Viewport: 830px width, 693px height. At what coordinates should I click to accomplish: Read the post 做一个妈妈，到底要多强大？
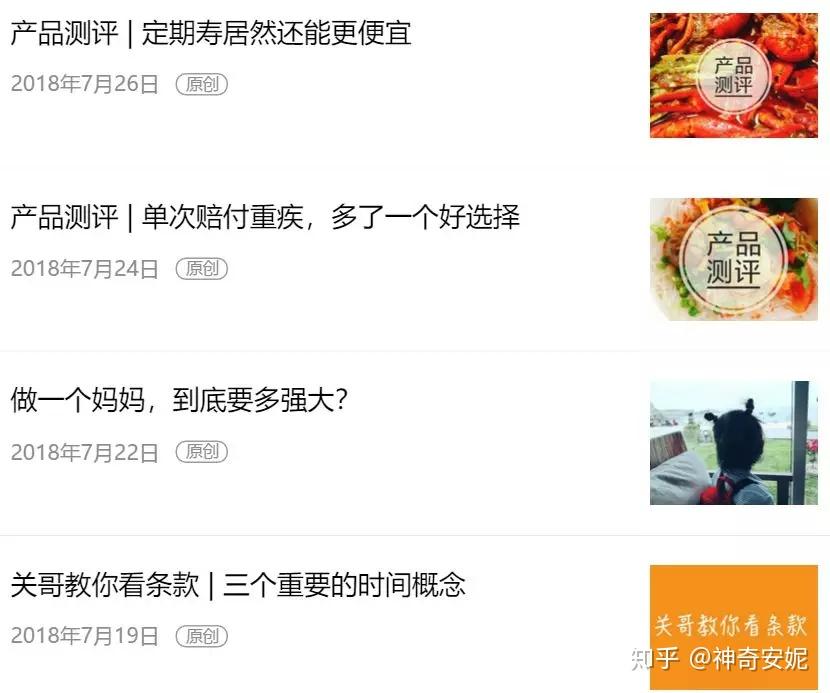(180, 401)
